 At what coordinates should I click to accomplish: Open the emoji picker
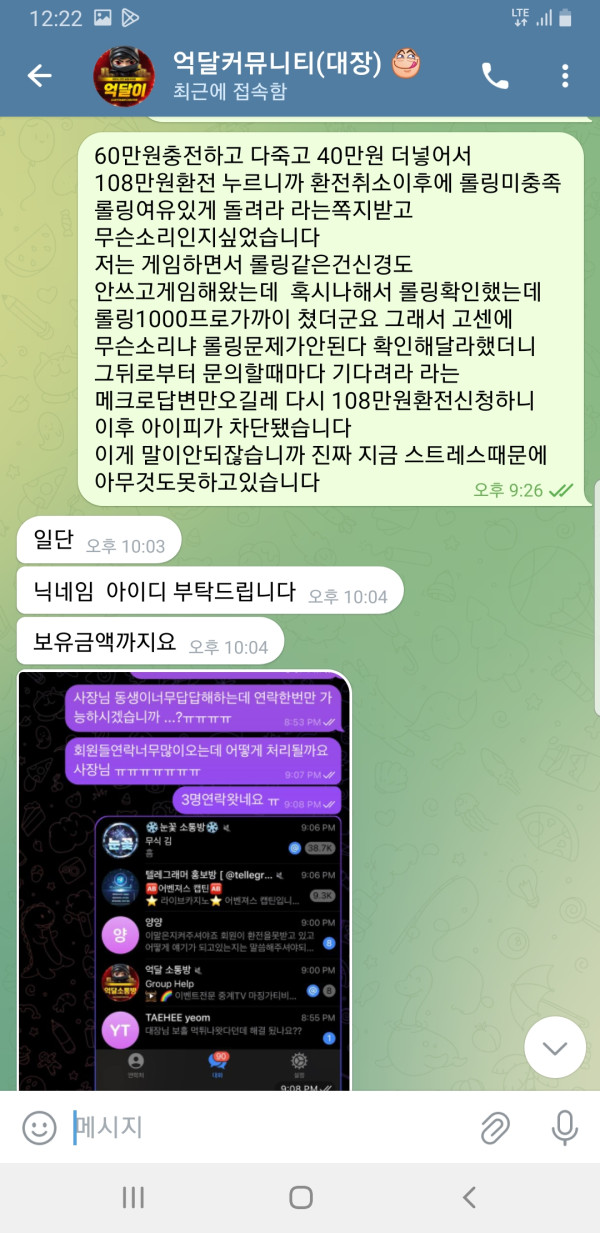39,1128
